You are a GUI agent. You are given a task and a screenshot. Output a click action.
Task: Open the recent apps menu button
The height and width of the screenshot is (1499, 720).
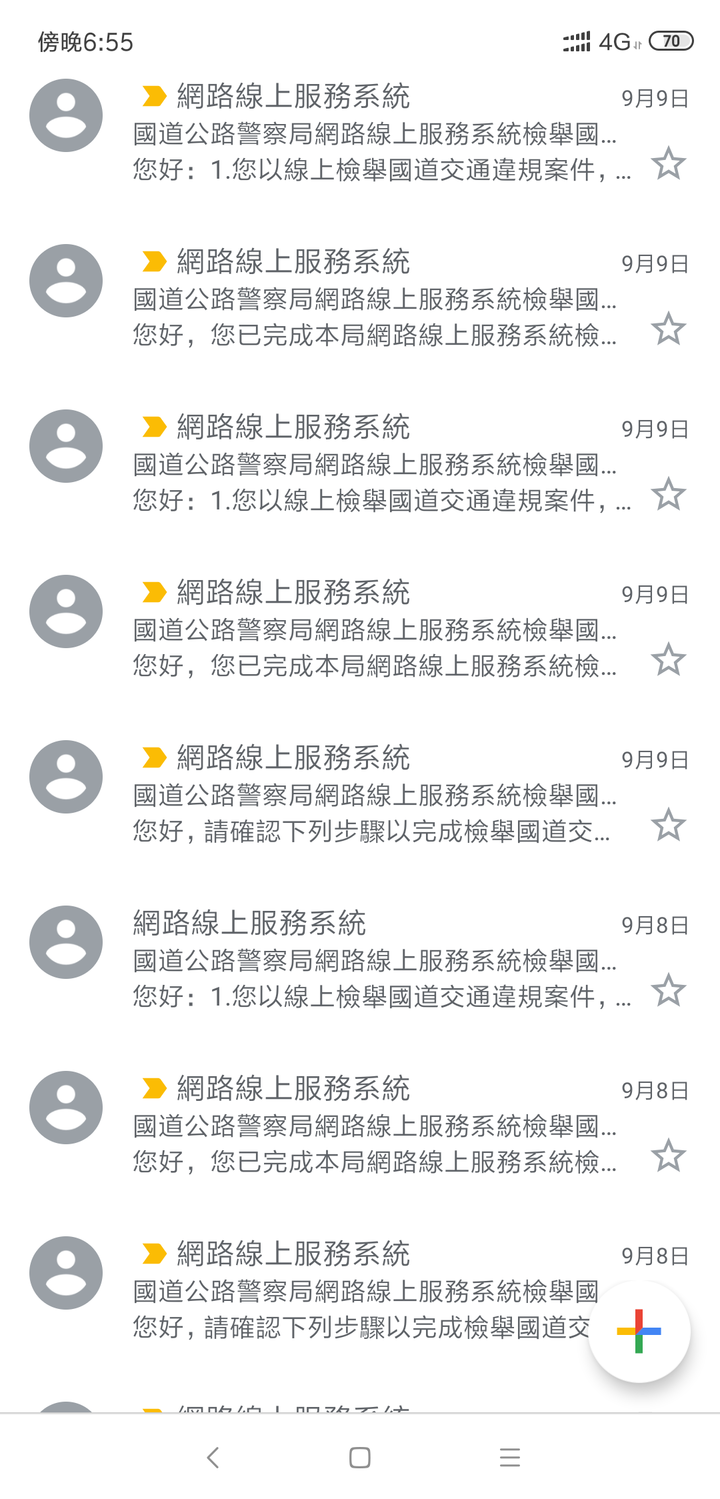pos(510,1457)
